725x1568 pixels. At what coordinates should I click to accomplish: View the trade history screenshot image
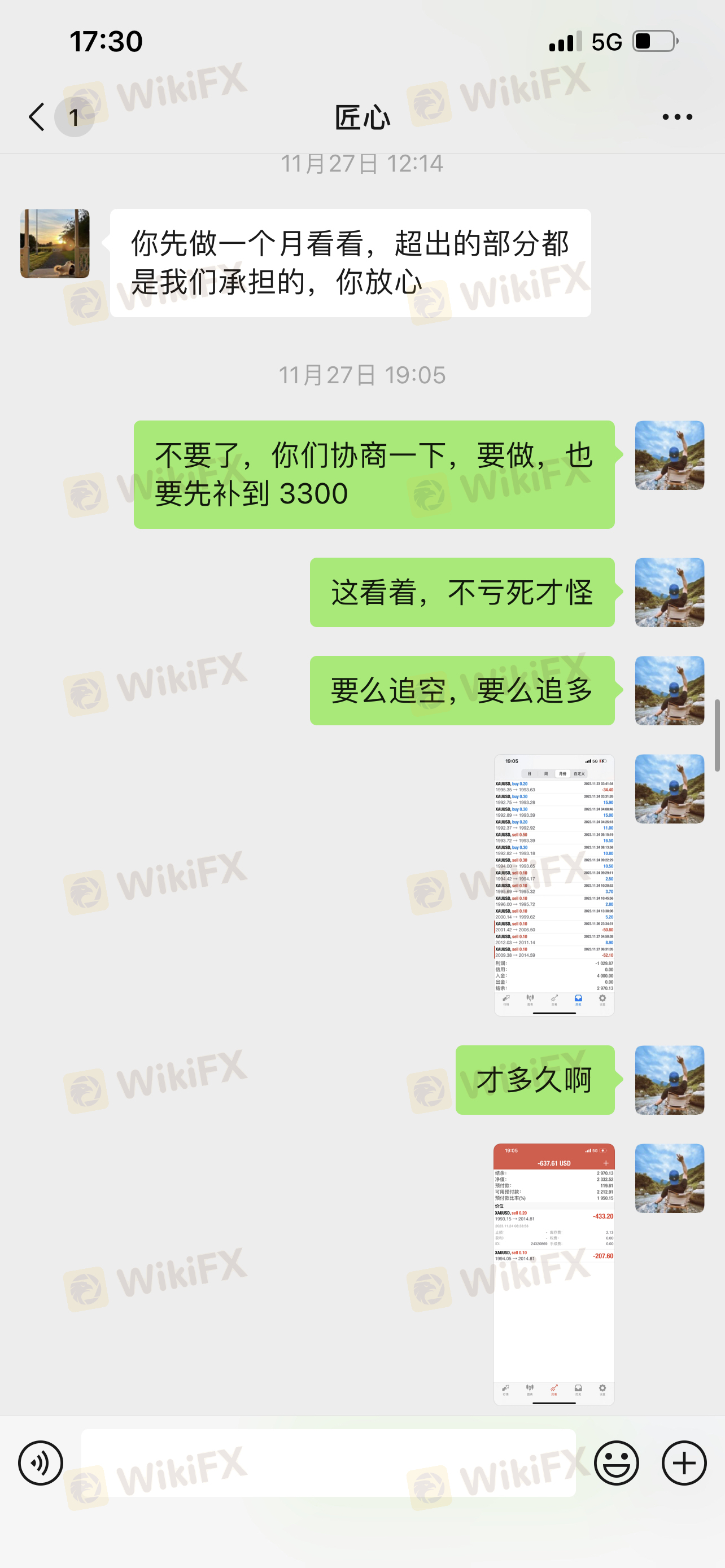click(x=554, y=884)
